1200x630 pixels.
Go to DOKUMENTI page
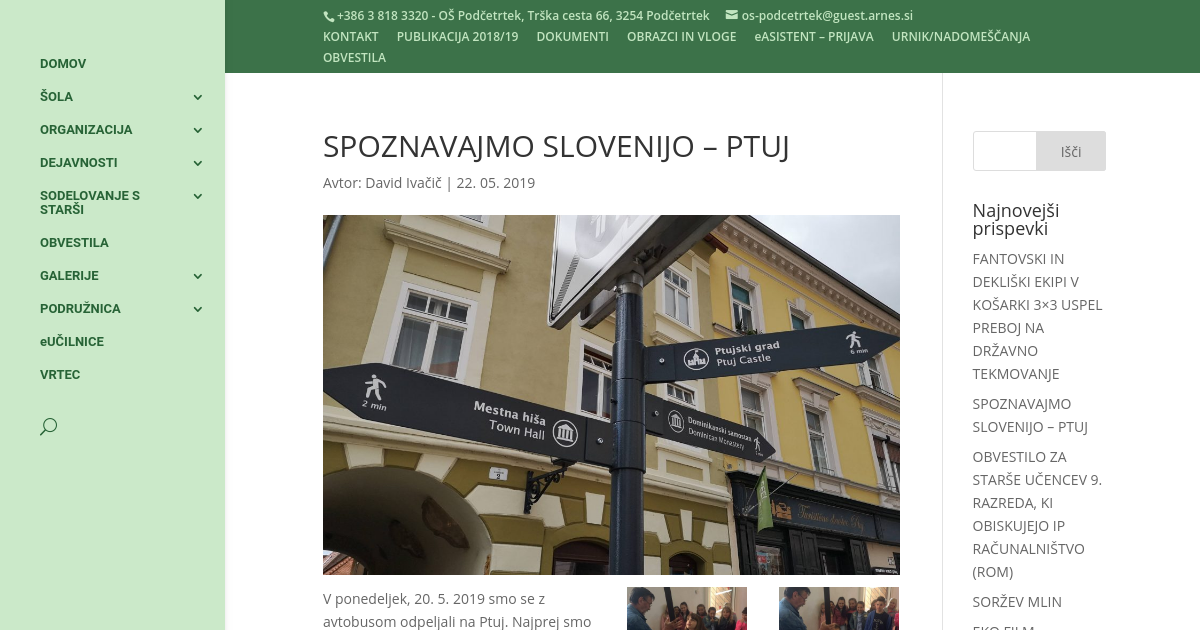click(572, 37)
